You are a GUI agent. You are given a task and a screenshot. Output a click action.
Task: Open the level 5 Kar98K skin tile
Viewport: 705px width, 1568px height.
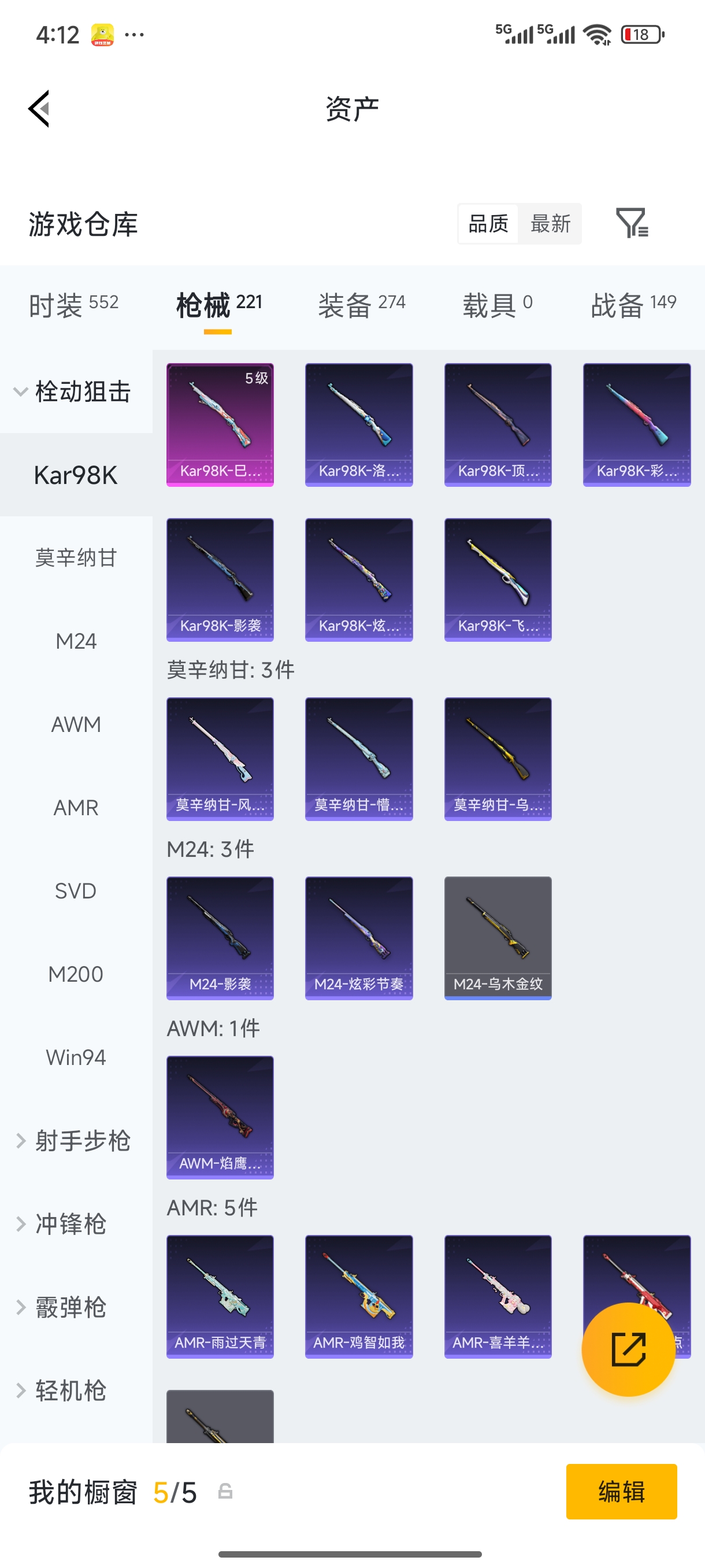(220, 424)
